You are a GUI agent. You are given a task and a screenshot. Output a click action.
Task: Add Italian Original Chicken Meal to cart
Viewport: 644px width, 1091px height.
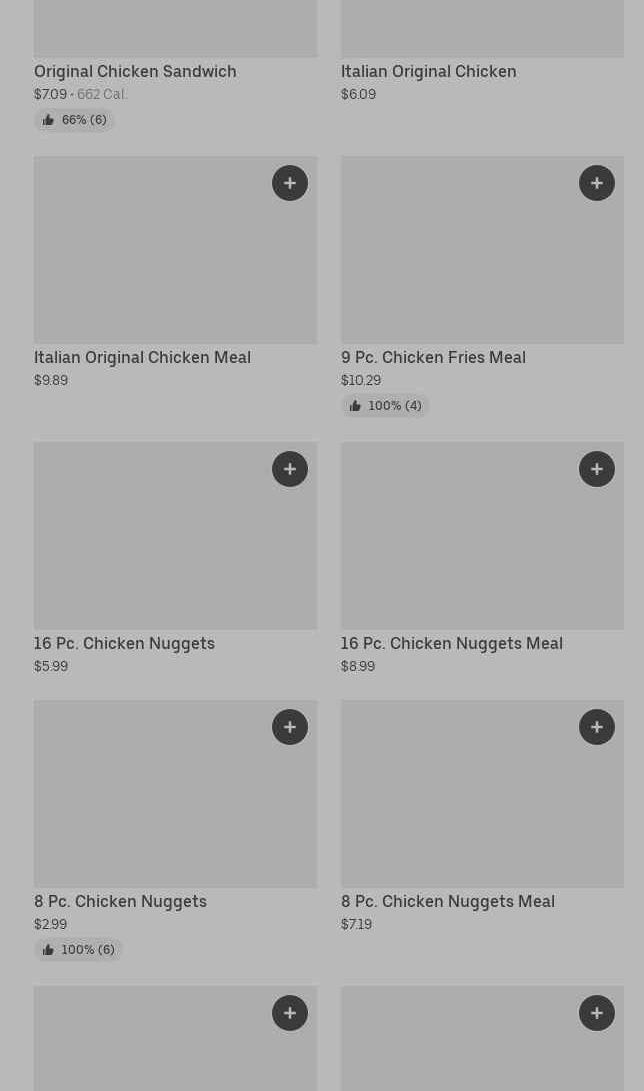tap(290, 183)
